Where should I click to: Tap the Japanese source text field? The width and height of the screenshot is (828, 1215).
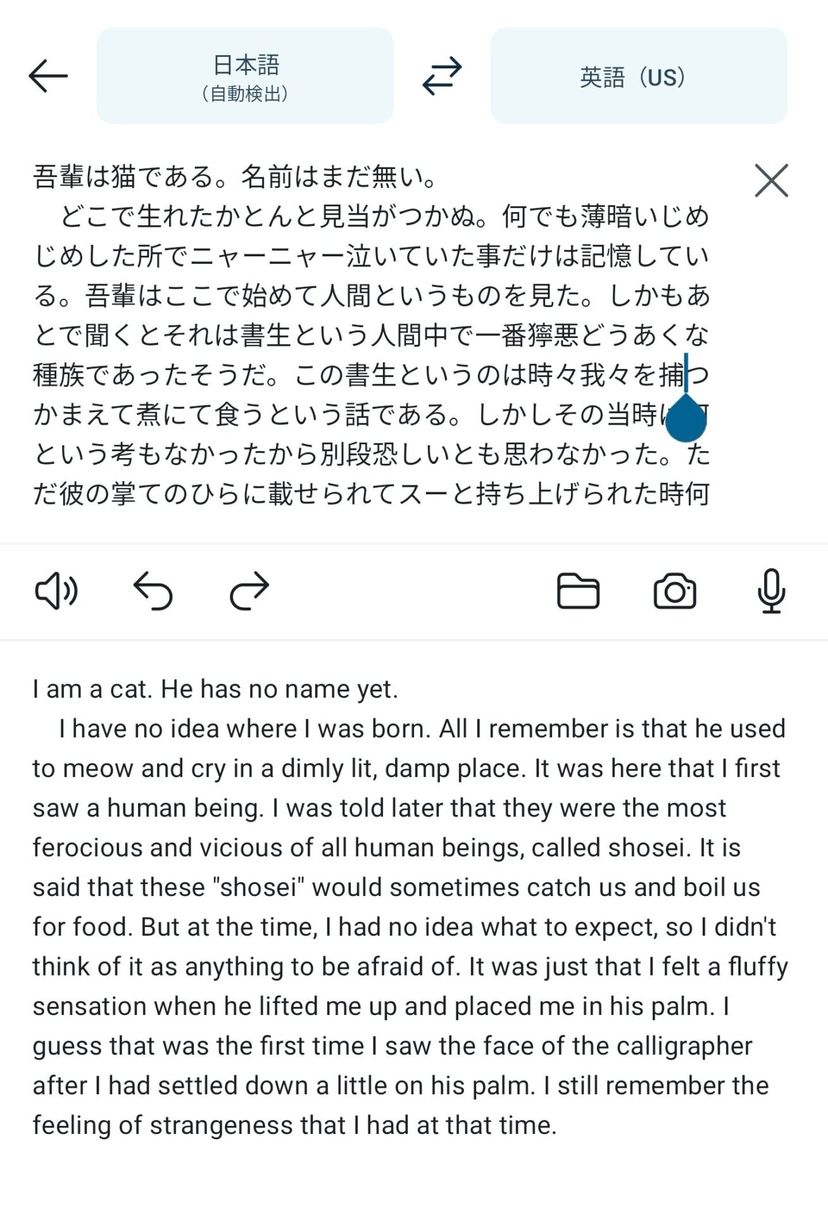(370, 335)
